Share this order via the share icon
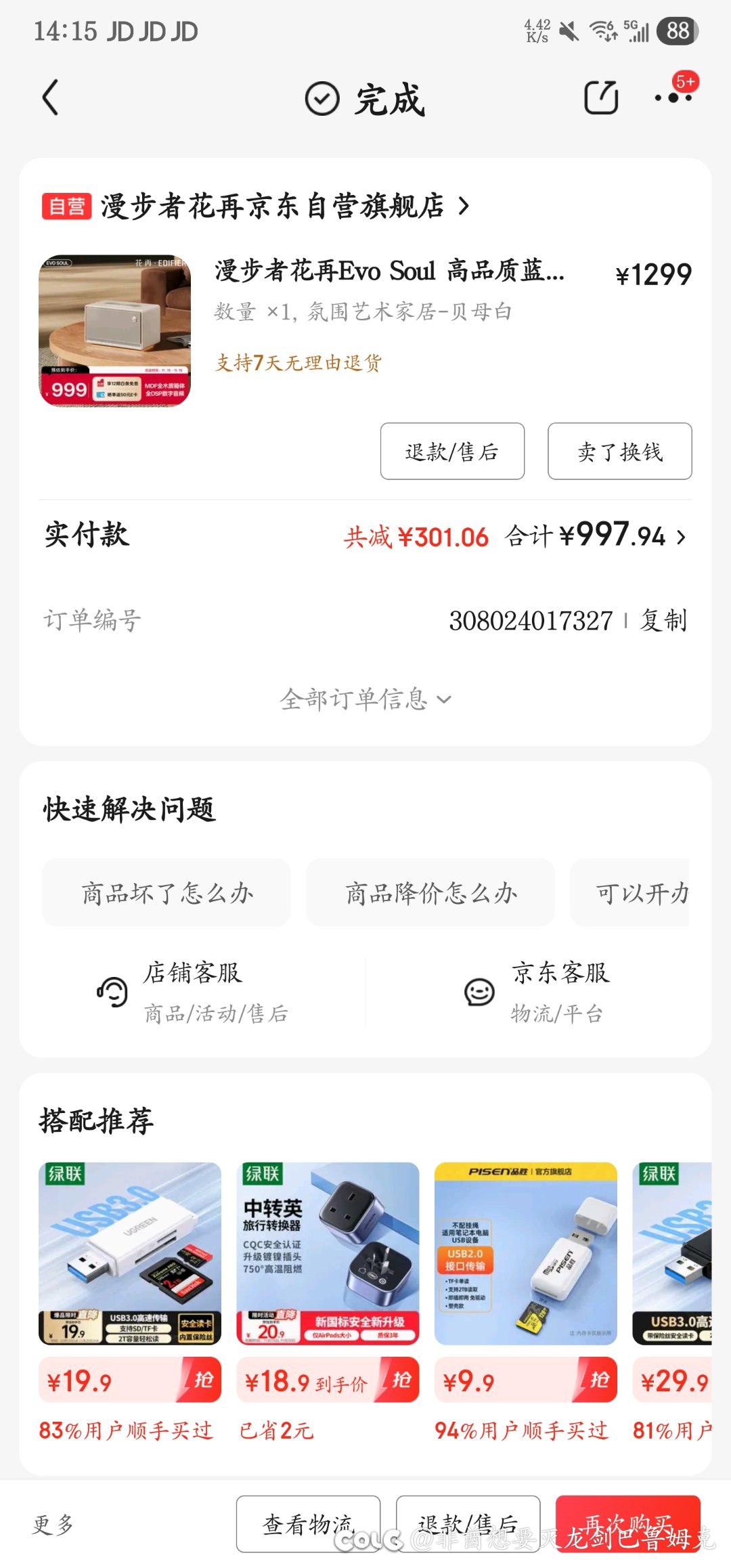 pos(601,98)
